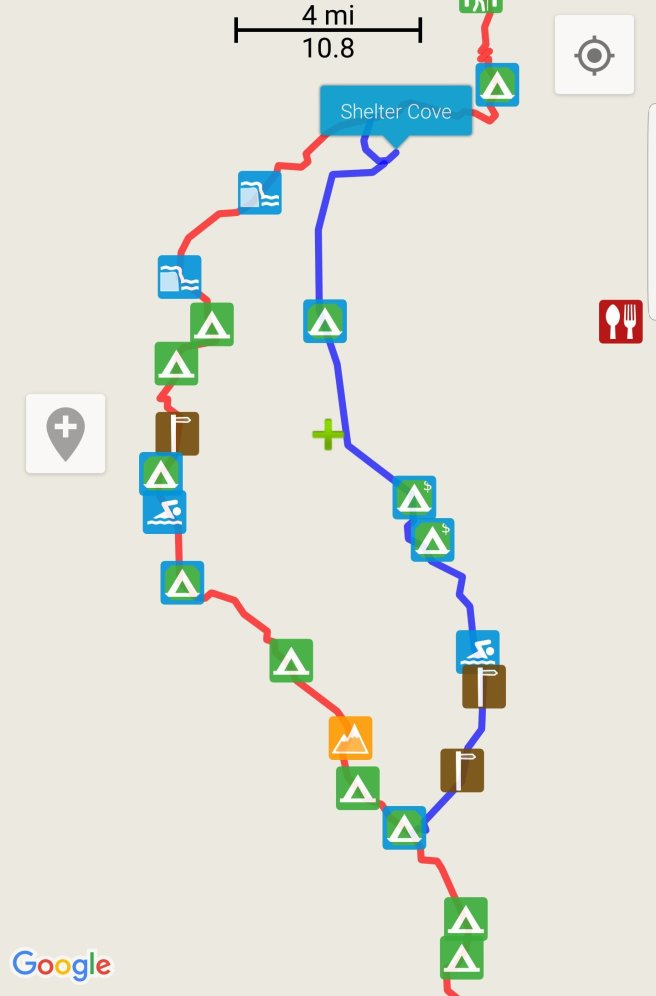
Task: Tap the swimming marker on the blue route
Action: [x=478, y=651]
